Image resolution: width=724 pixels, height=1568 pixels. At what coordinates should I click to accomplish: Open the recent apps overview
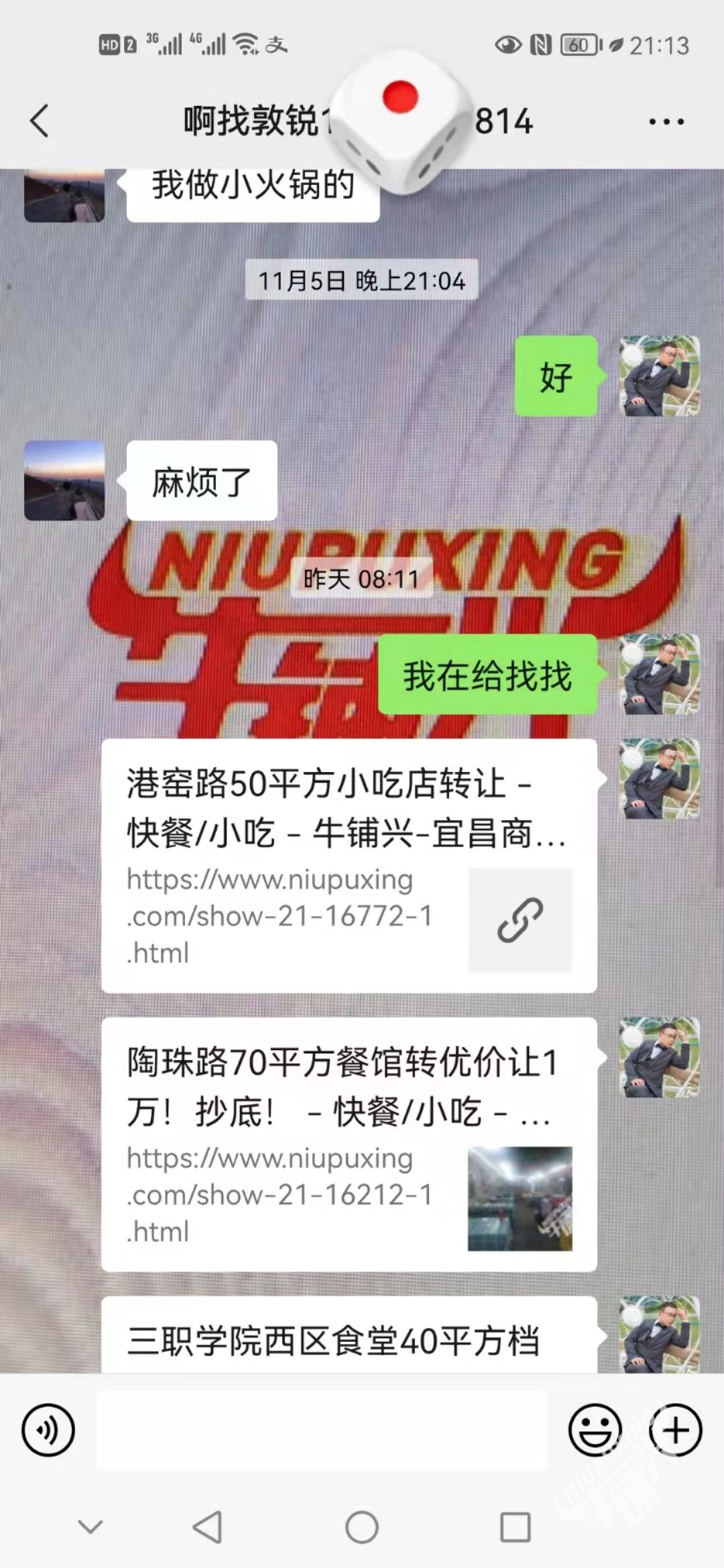516,1527
